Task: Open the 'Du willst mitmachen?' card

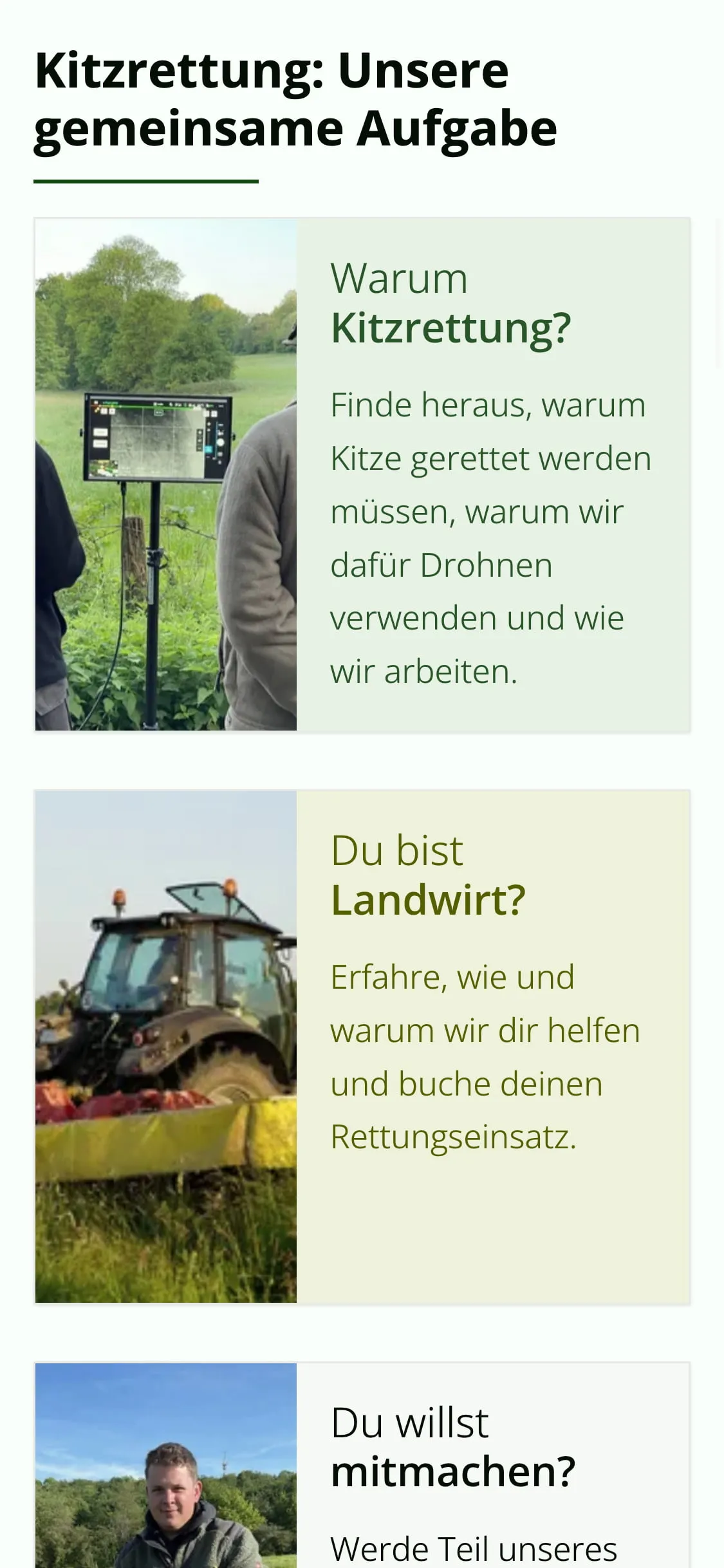Action: coord(452,1448)
